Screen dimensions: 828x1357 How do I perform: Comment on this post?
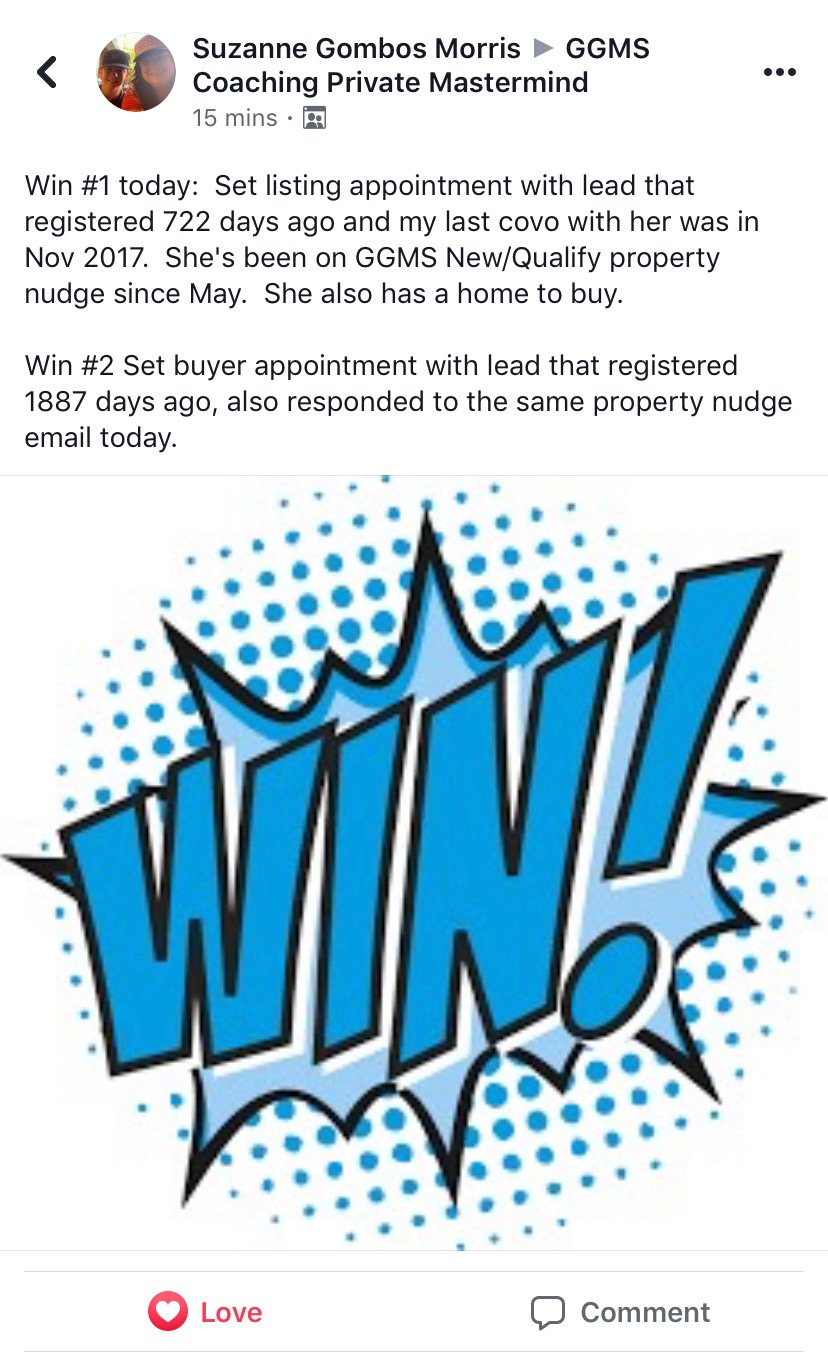tap(620, 1312)
